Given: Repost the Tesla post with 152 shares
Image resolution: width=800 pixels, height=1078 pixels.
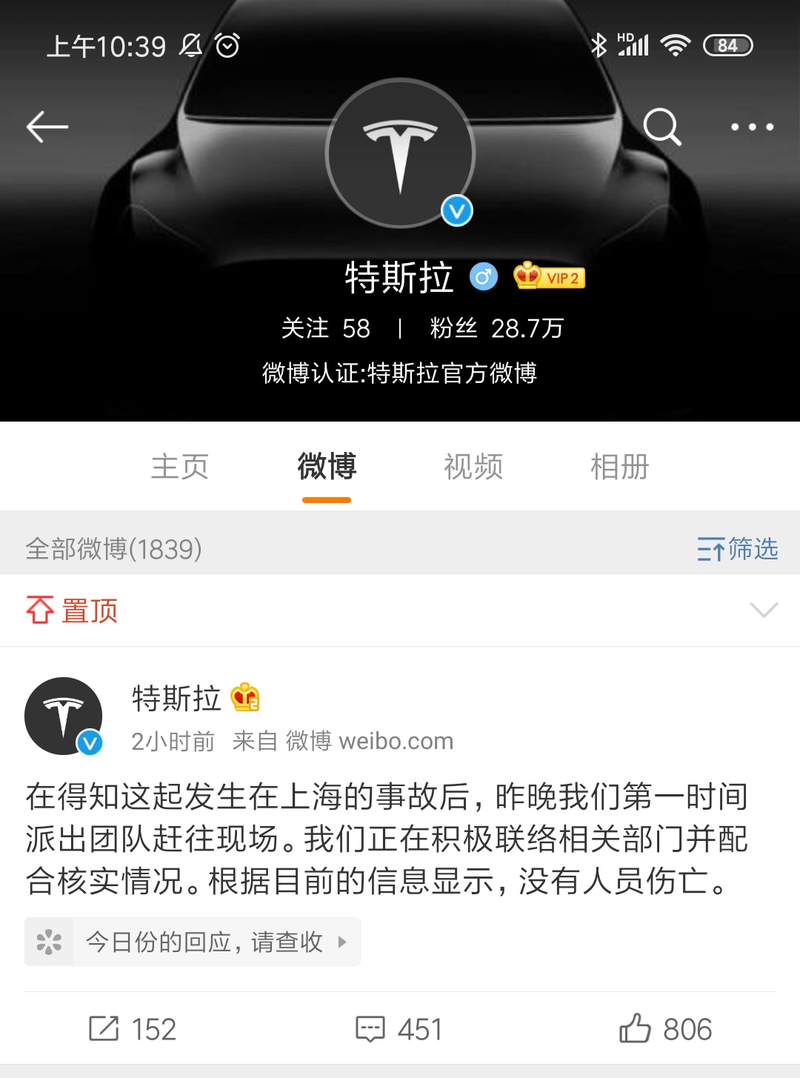Looking at the screenshot, I should click(x=132, y=1029).
